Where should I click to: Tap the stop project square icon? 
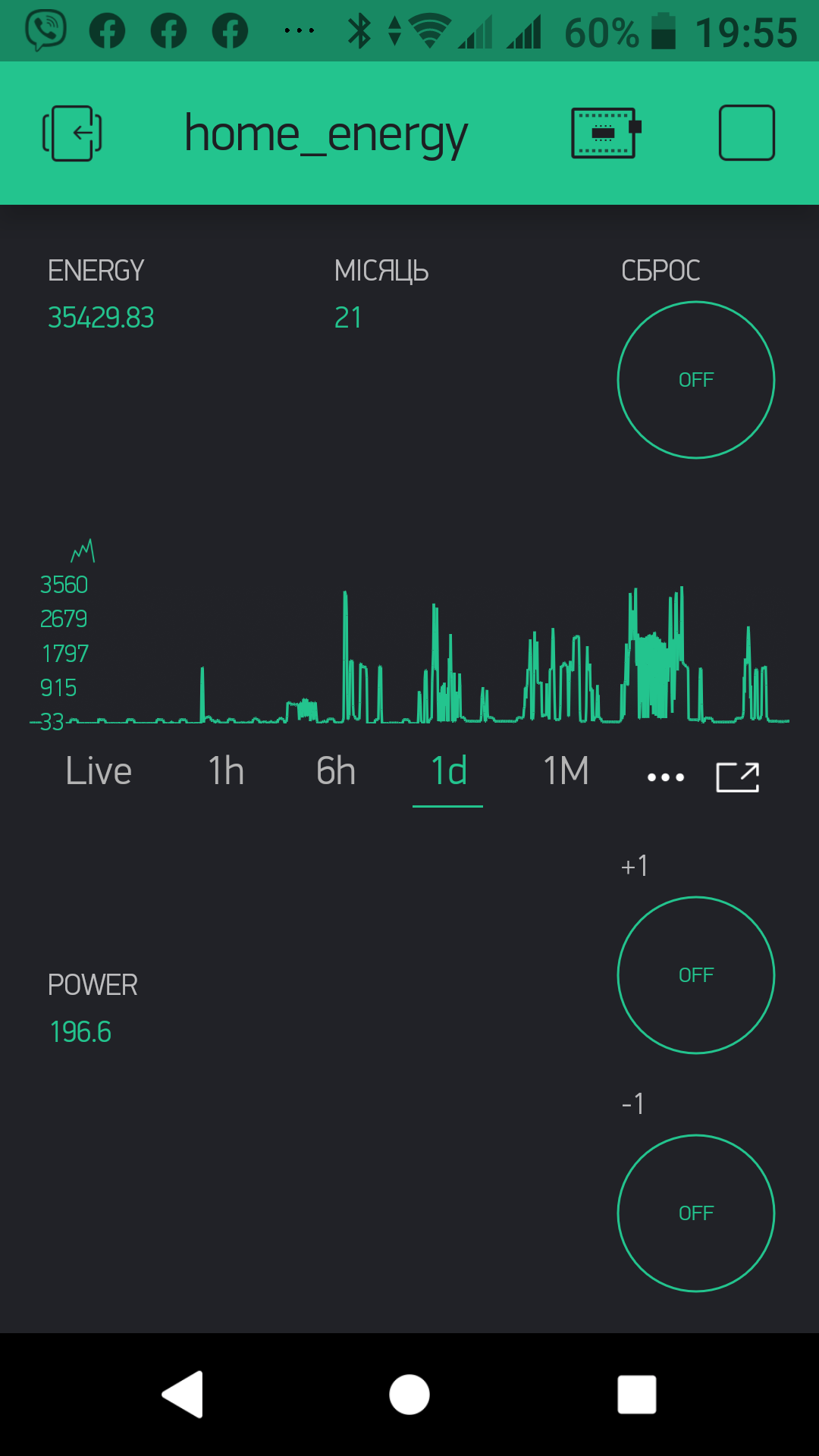pos(747,133)
